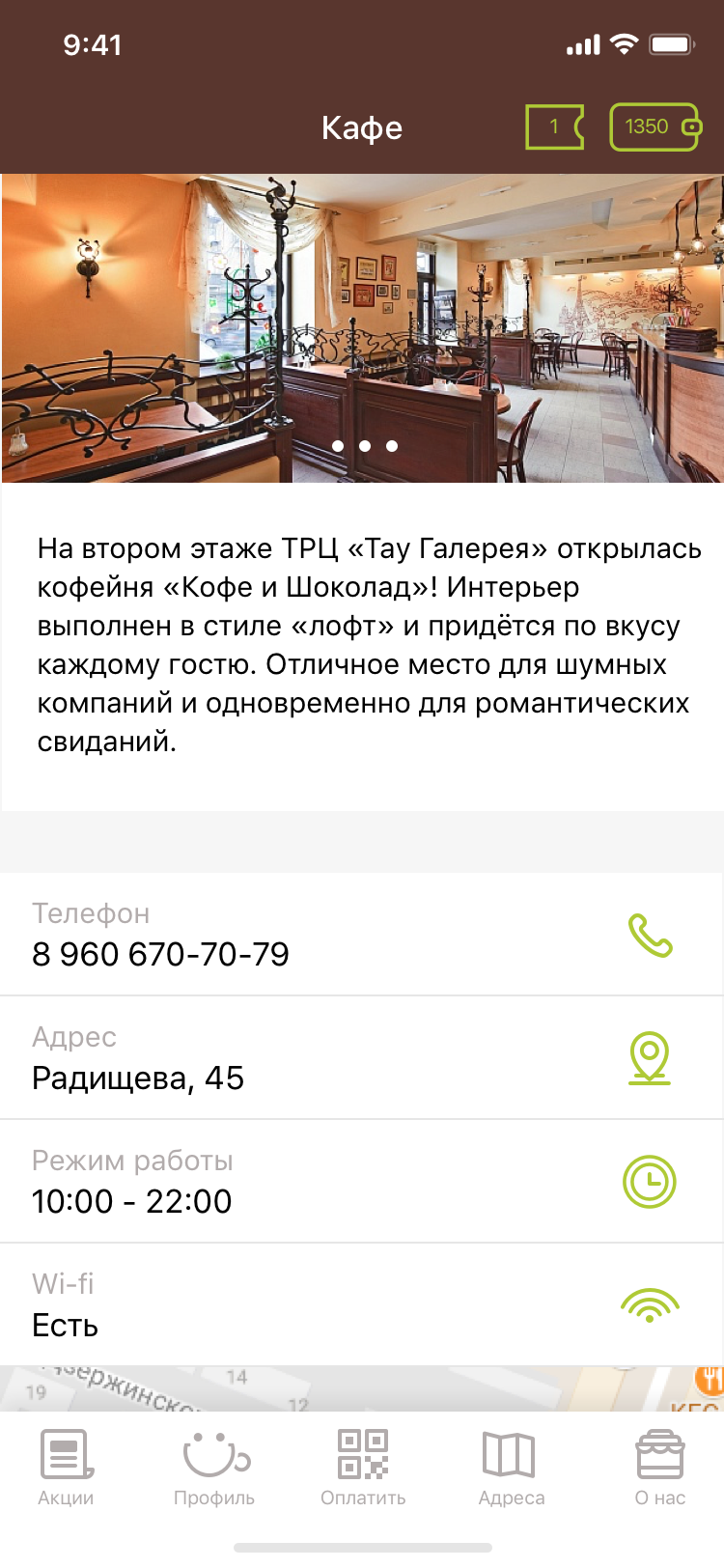
Task: Call the number 8 960 670-70-79
Action: coord(160,954)
